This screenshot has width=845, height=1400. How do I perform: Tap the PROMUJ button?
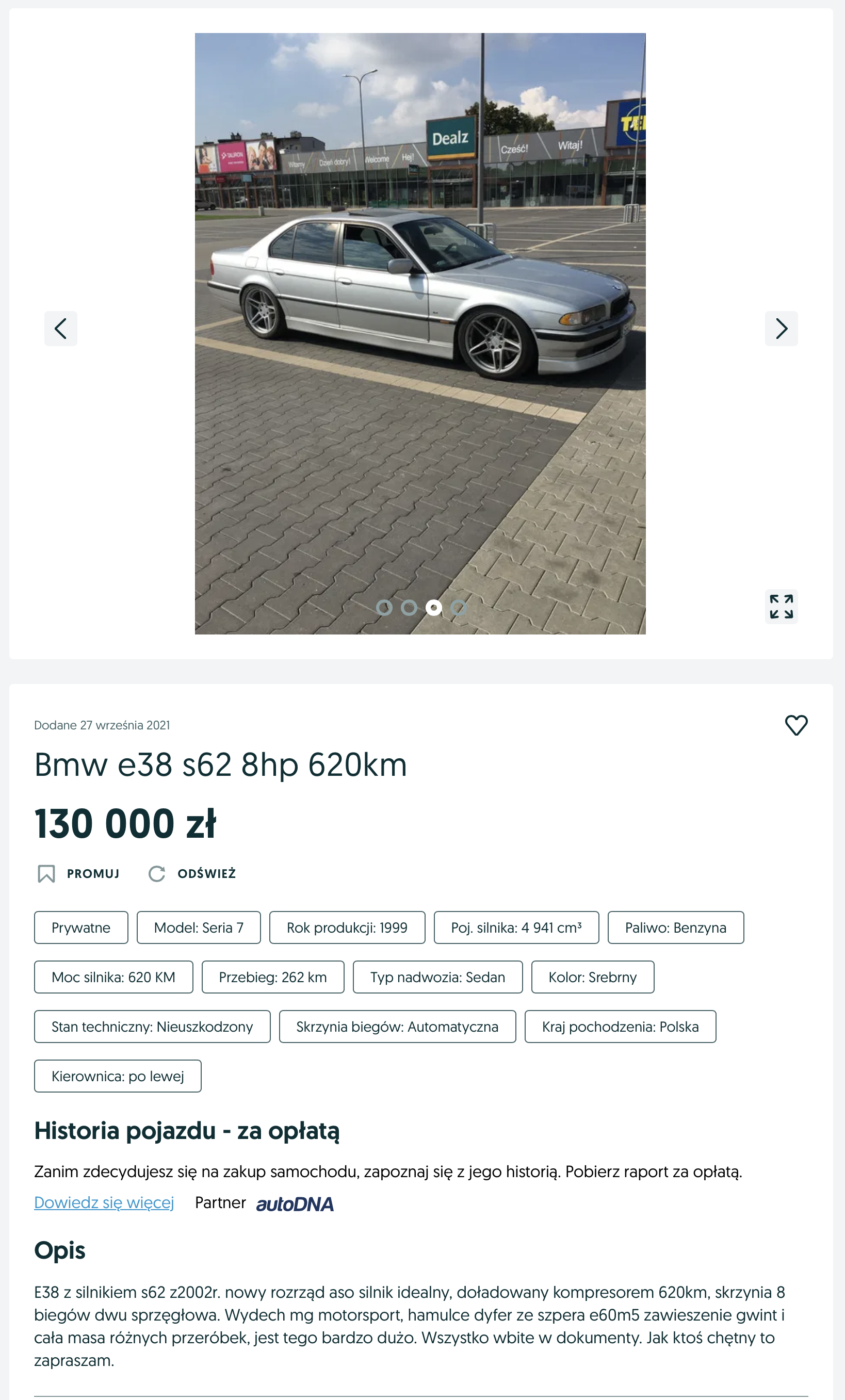click(x=78, y=873)
